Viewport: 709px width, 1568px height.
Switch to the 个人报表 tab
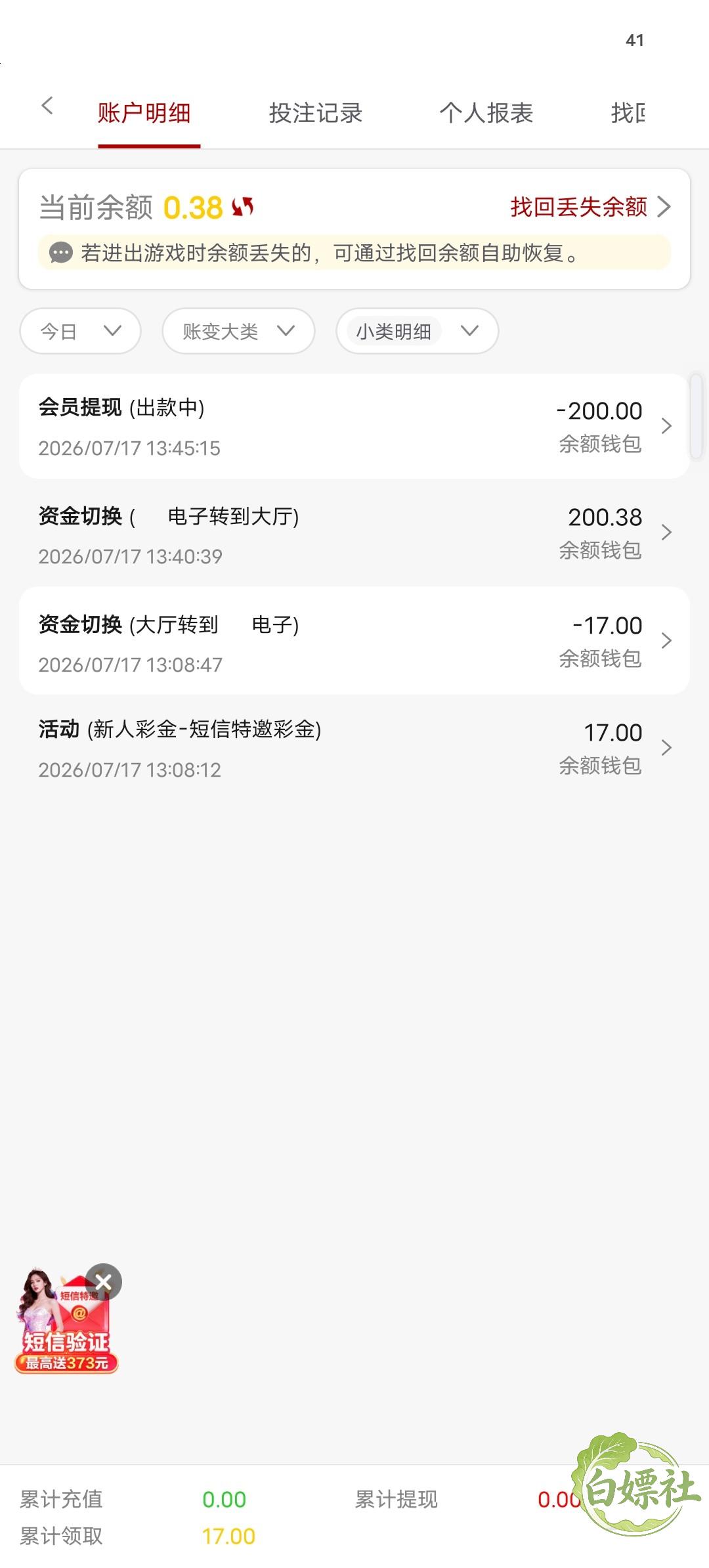click(x=486, y=113)
